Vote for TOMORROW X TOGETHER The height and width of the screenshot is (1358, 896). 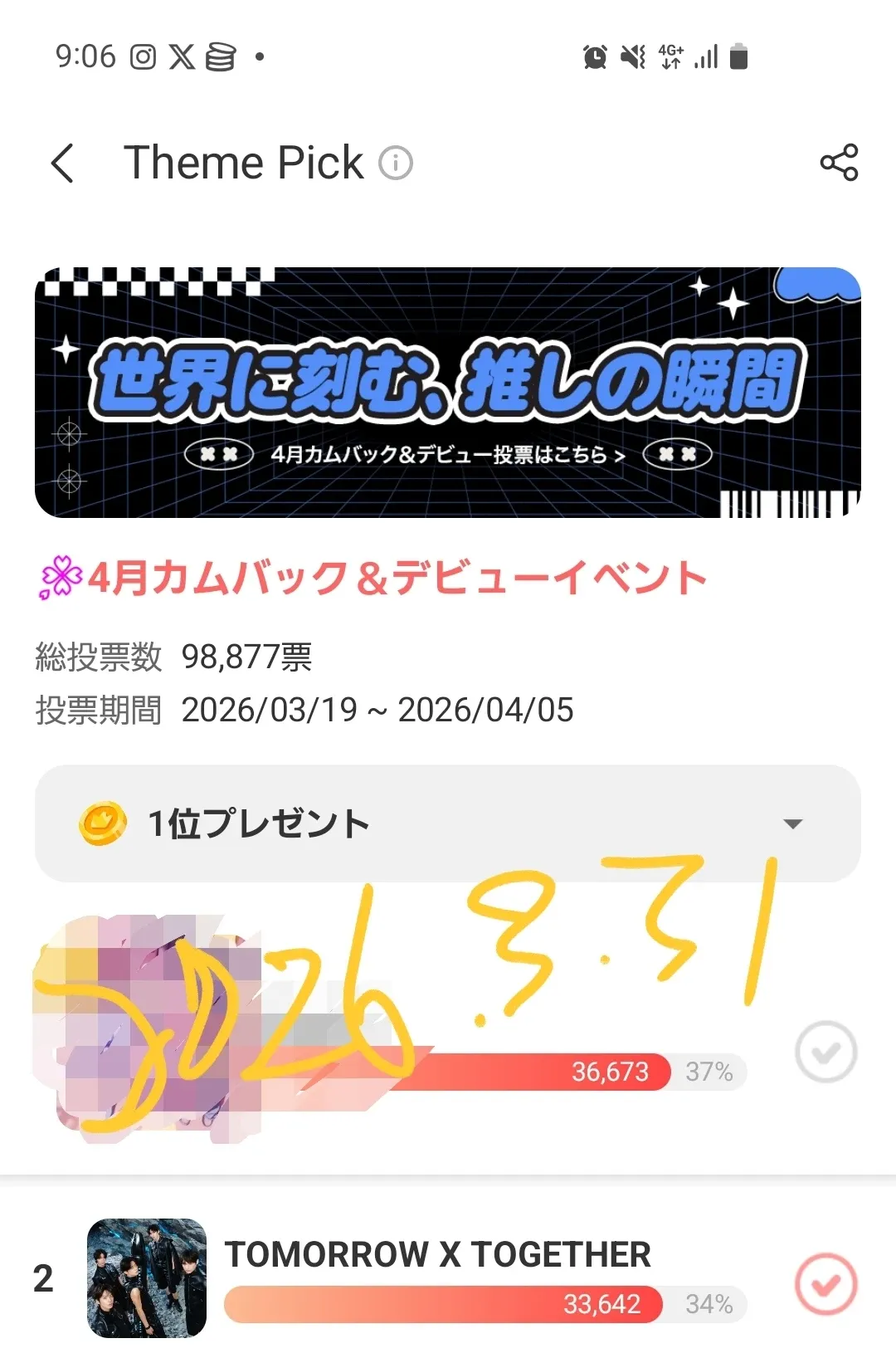point(825,1283)
